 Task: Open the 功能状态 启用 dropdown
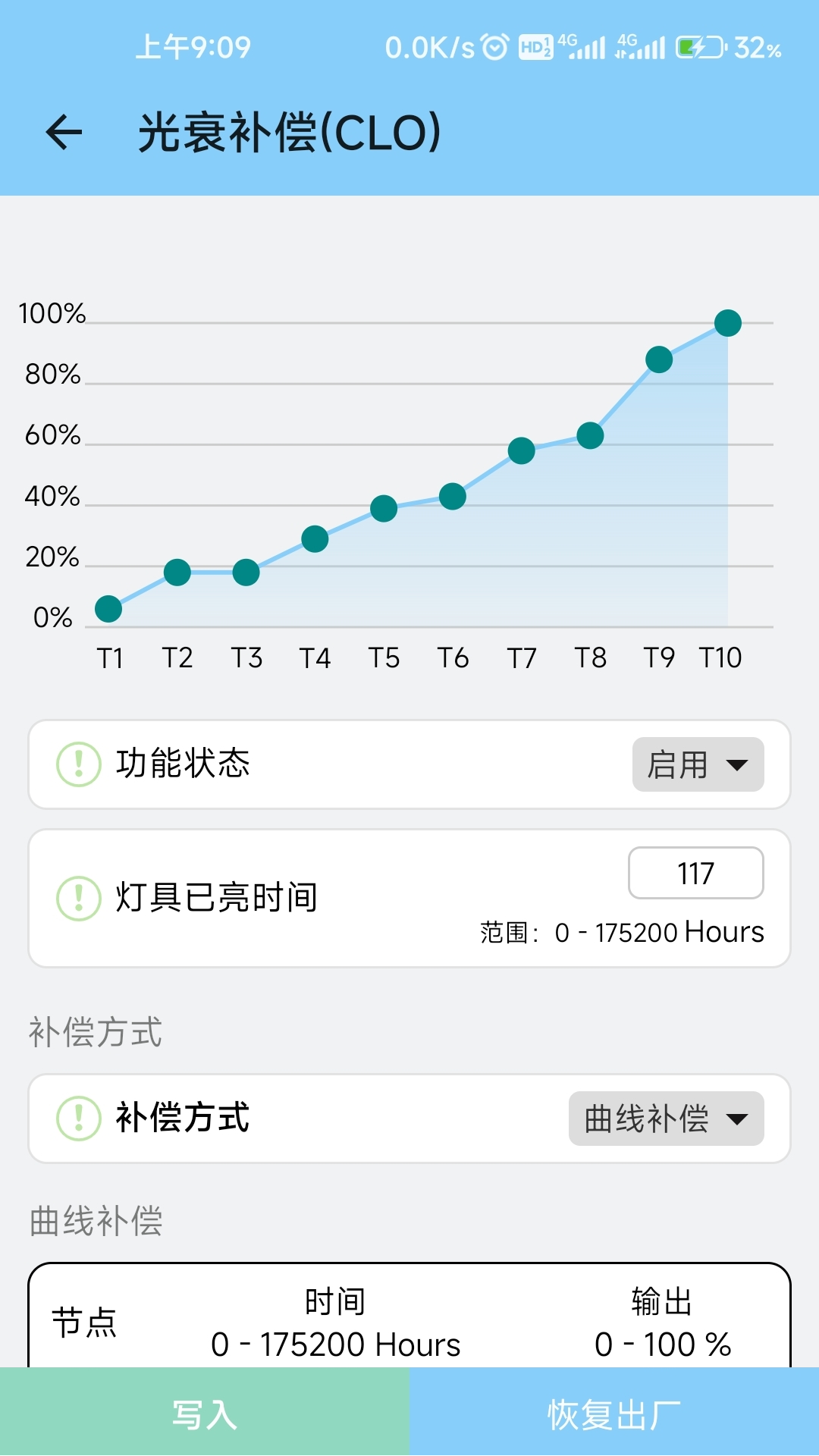pyautogui.click(x=696, y=764)
